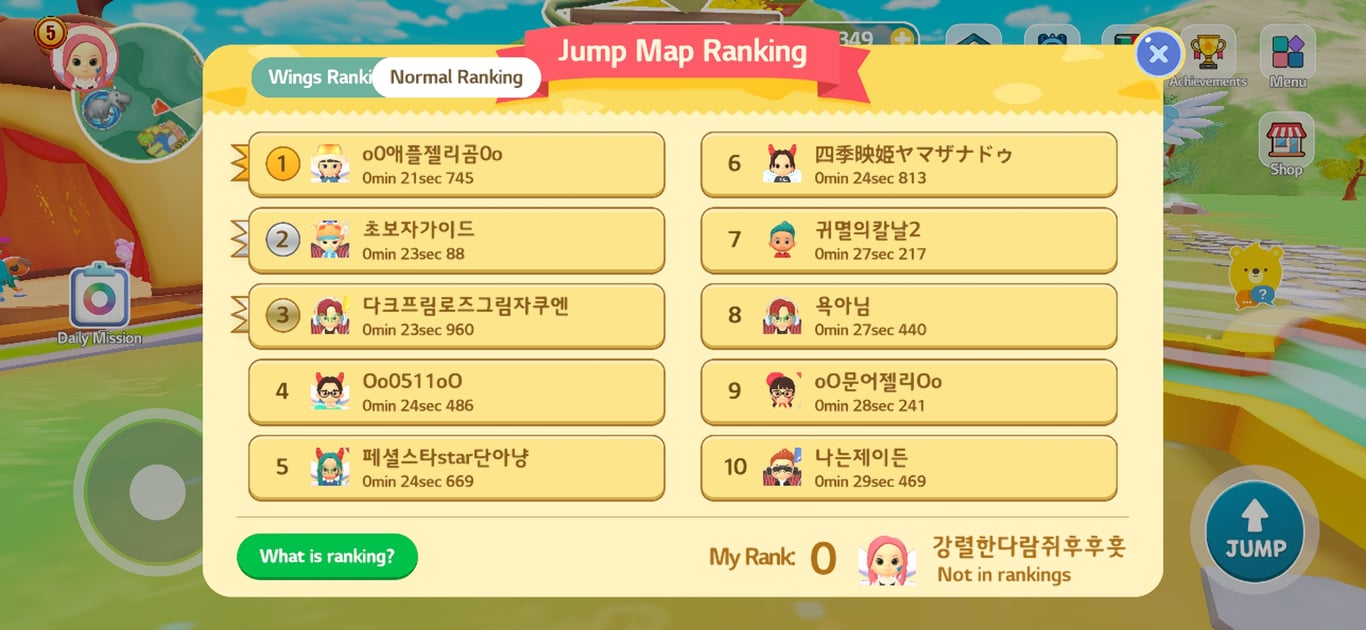The height and width of the screenshot is (630, 1366).
Task: Open the Menu
Action: click(1287, 57)
